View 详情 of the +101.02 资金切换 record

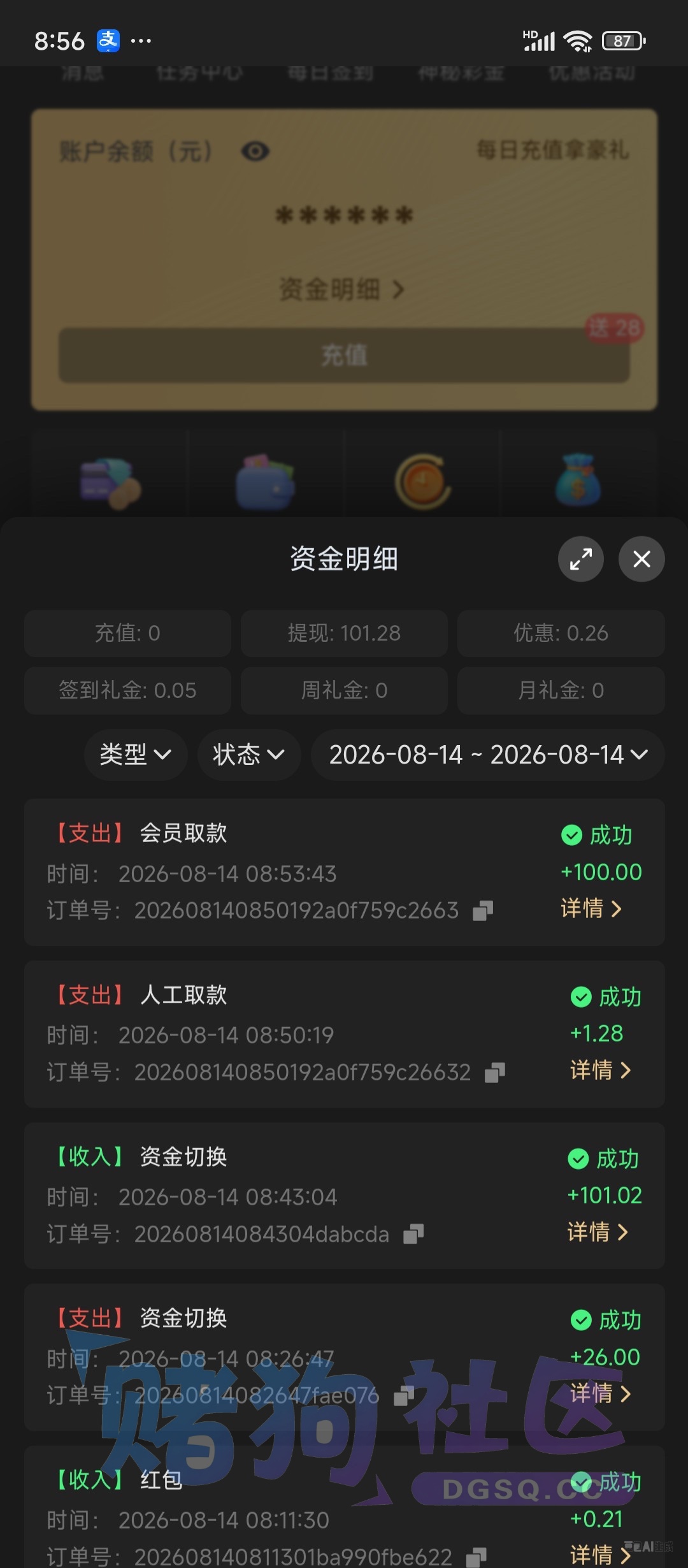[x=598, y=1232]
